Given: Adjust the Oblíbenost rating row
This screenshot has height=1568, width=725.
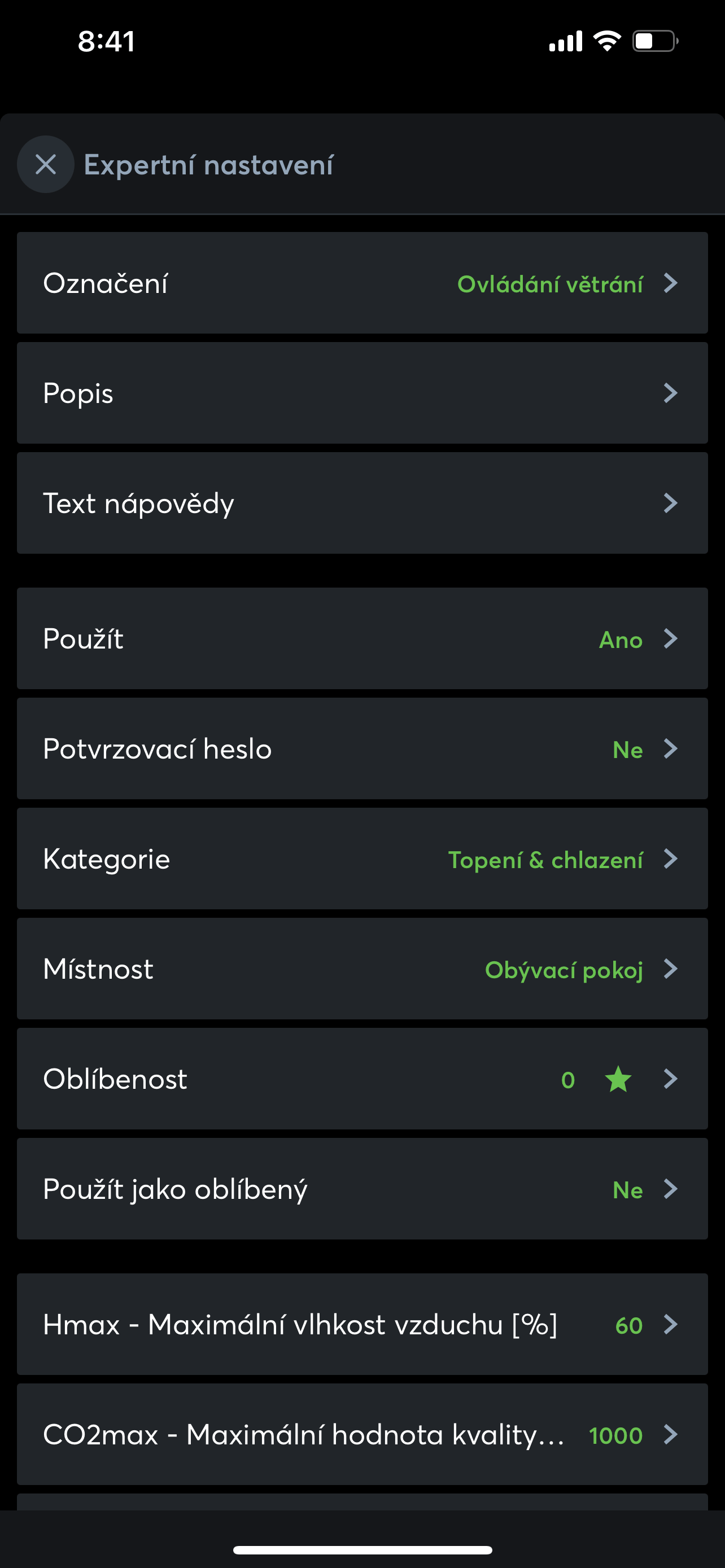Looking at the screenshot, I should click(x=362, y=1079).
